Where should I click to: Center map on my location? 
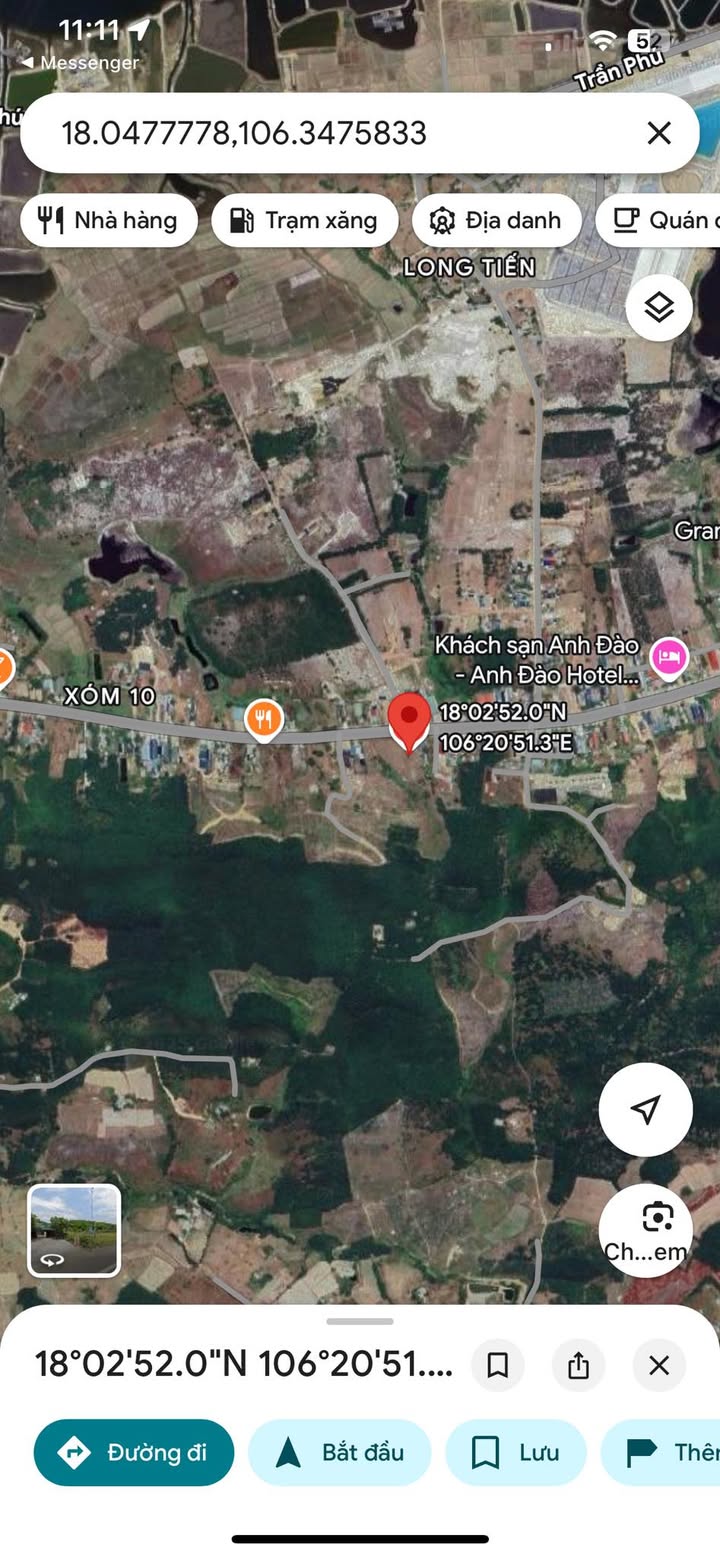645,1109
